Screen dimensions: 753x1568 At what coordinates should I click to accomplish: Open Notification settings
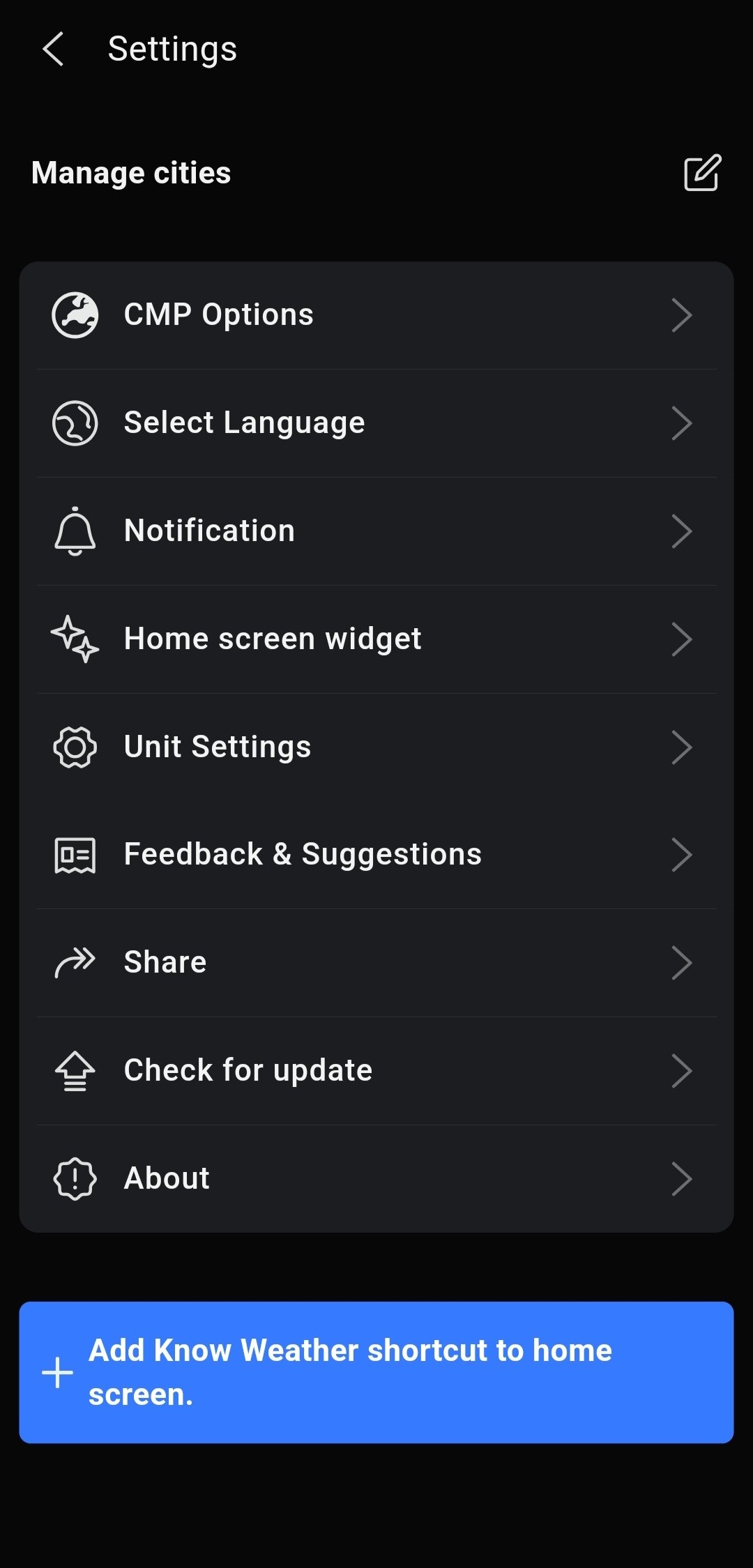[376, 531]
